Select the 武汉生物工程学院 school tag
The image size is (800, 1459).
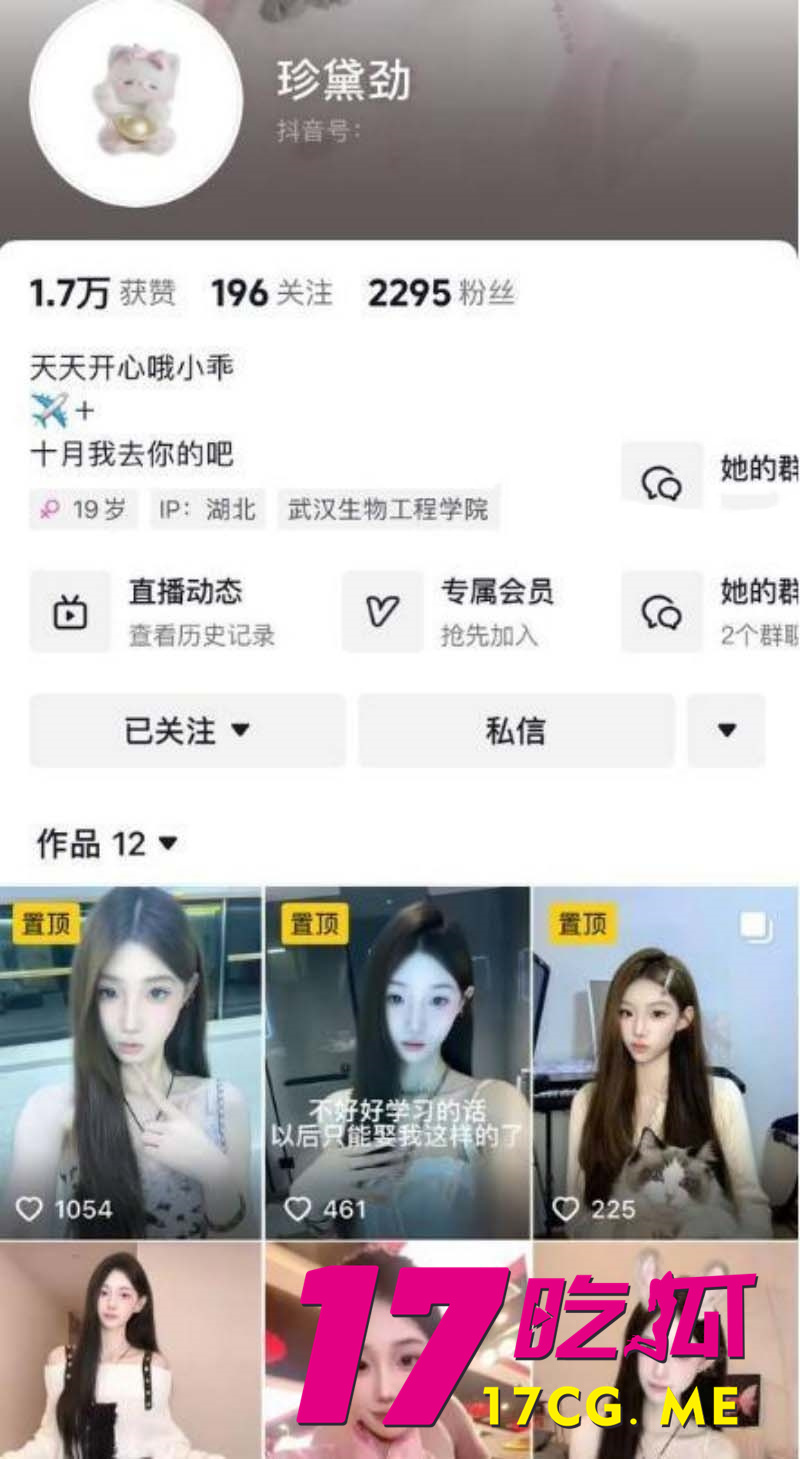point(388,510)
